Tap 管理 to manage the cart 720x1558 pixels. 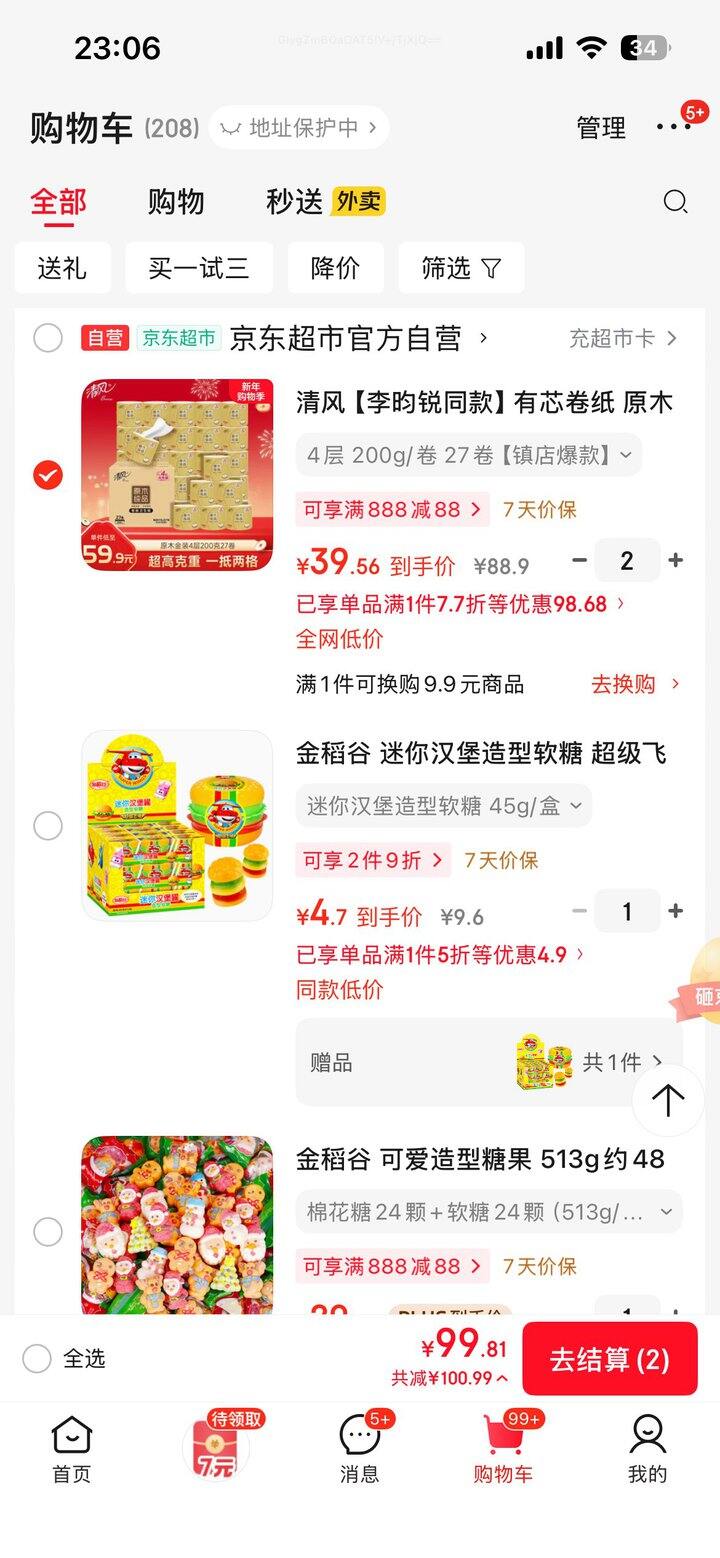pos(601,128)
